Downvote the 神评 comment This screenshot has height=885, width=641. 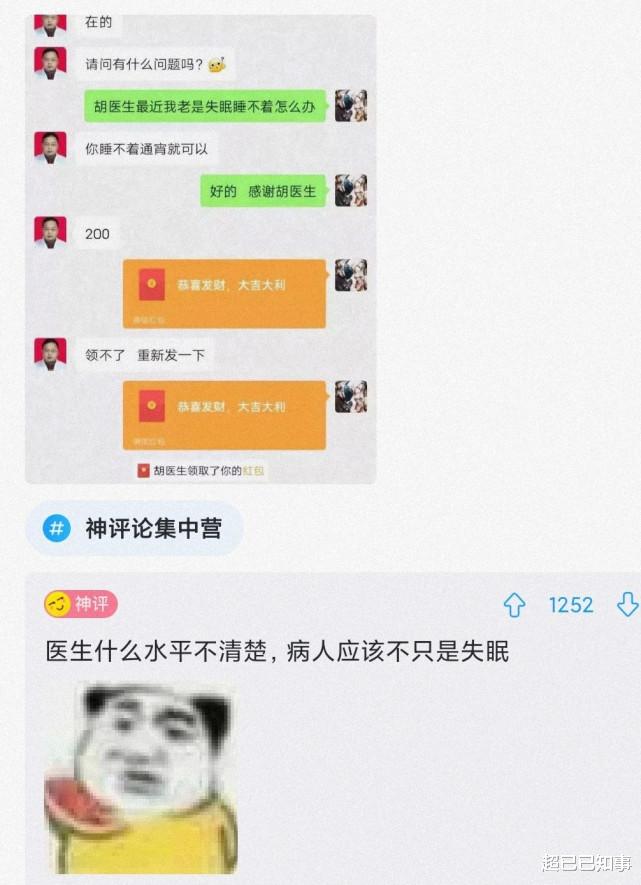pyautogui.click(x=627, y=605)
